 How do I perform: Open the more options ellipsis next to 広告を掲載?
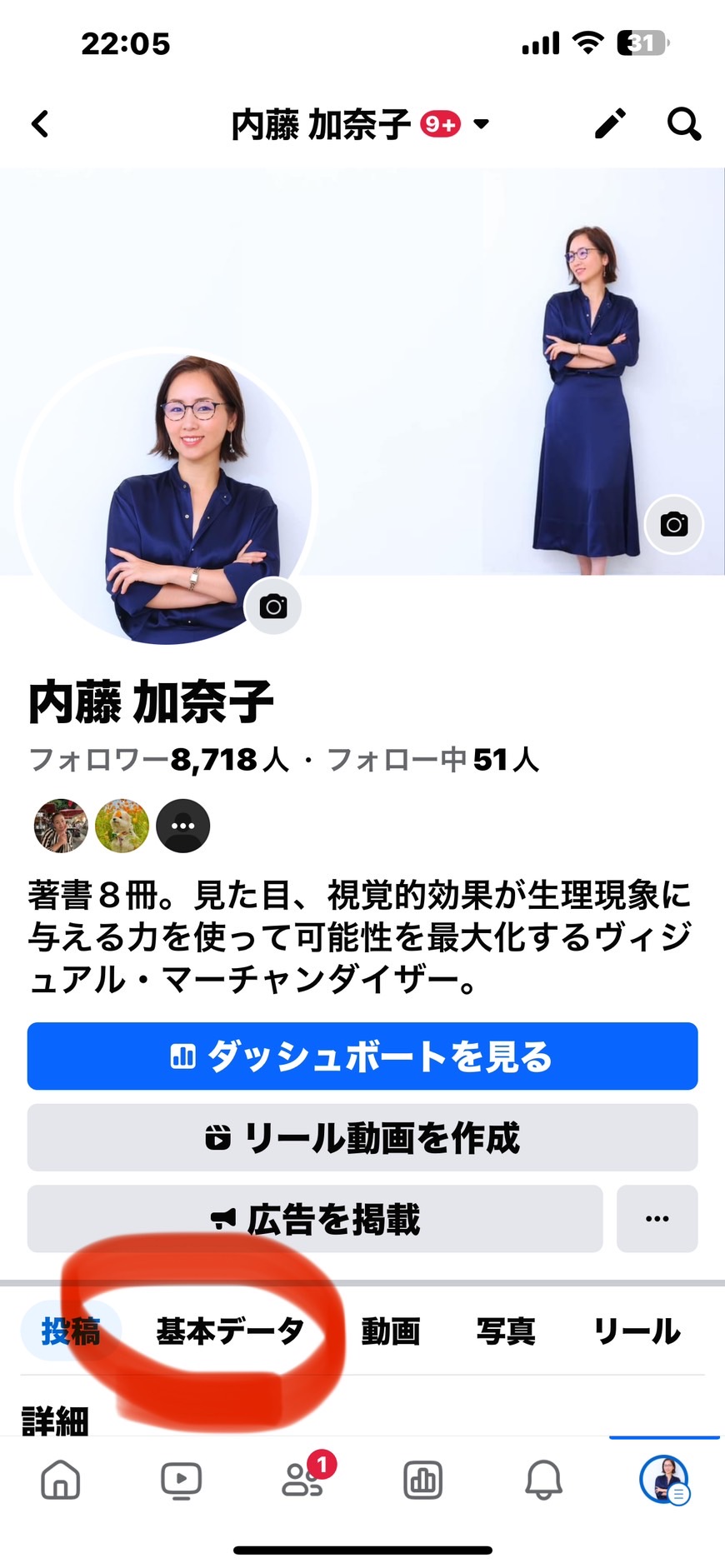pyautogui.click(x=657, y=1219)
